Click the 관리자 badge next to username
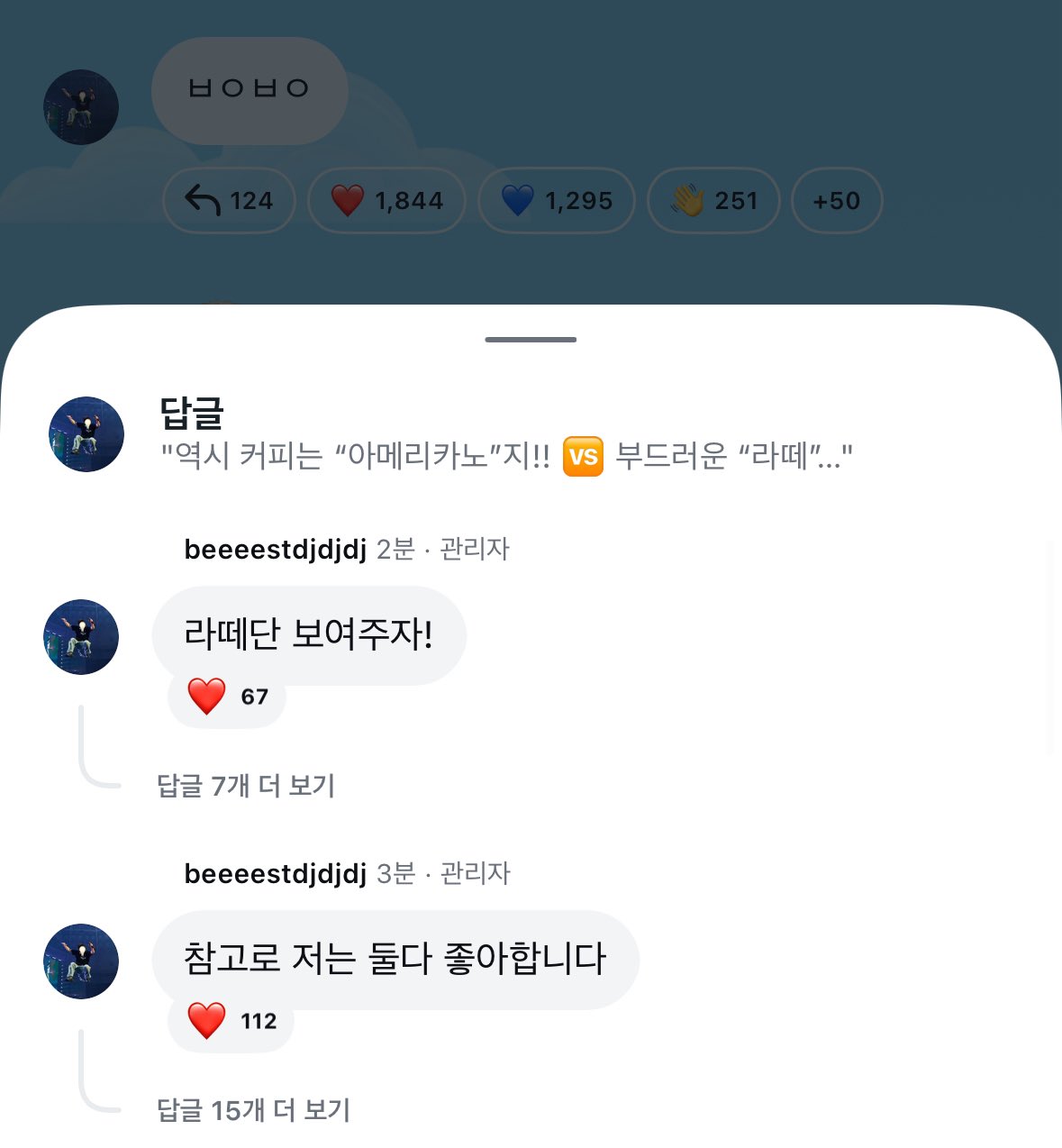The height and width of the screenshot is (1148, 1062). [475, 548]
